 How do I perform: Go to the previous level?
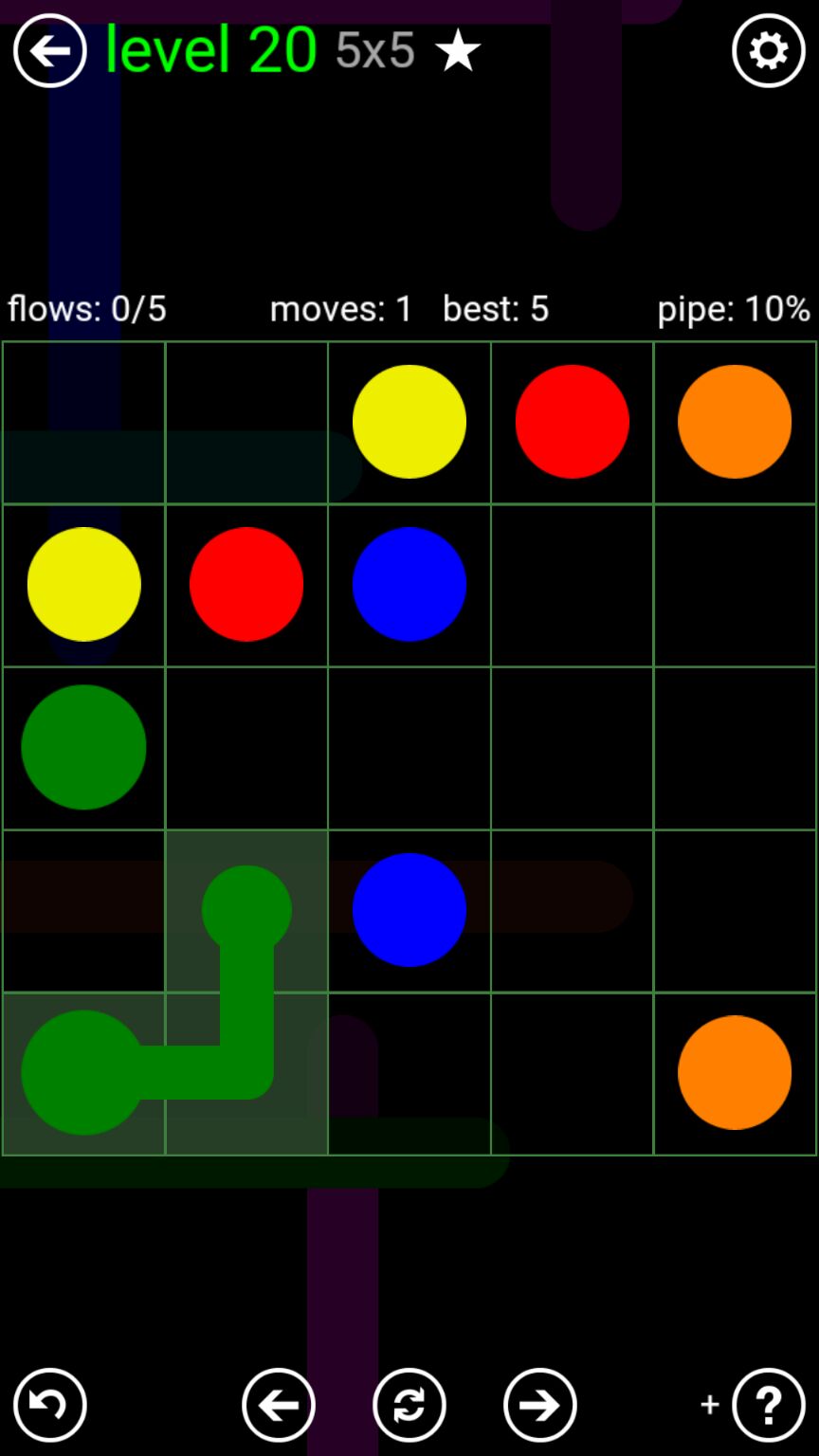click(278, 1404)
